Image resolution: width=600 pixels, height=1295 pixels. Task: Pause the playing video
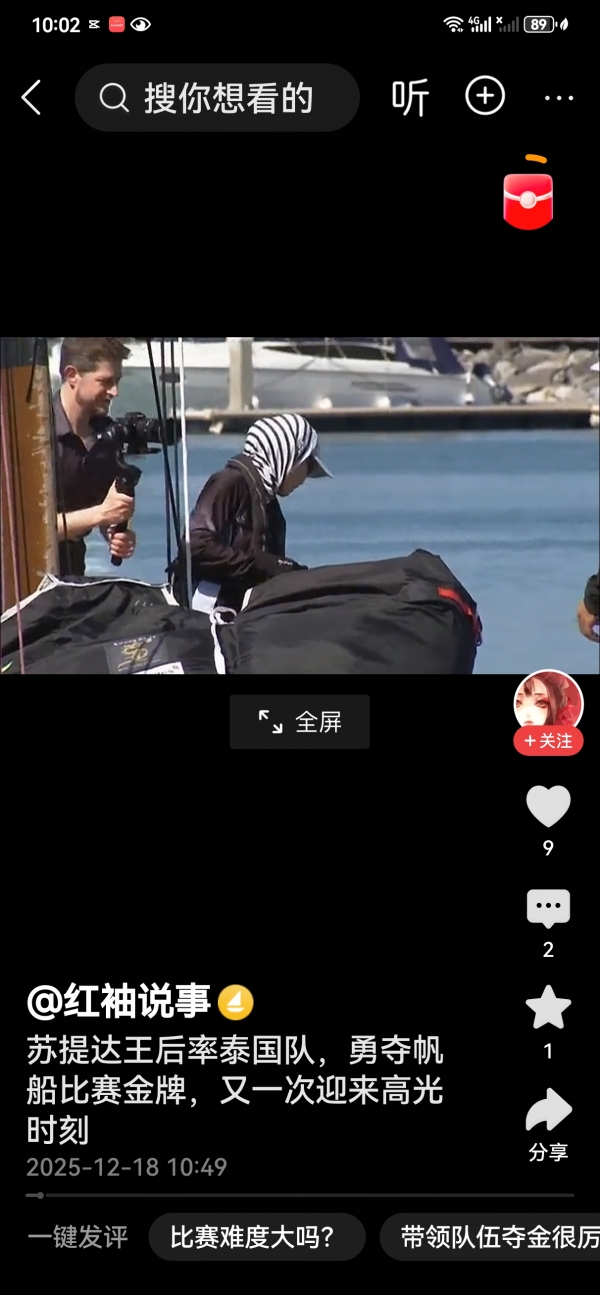click(x=300, y=505)
